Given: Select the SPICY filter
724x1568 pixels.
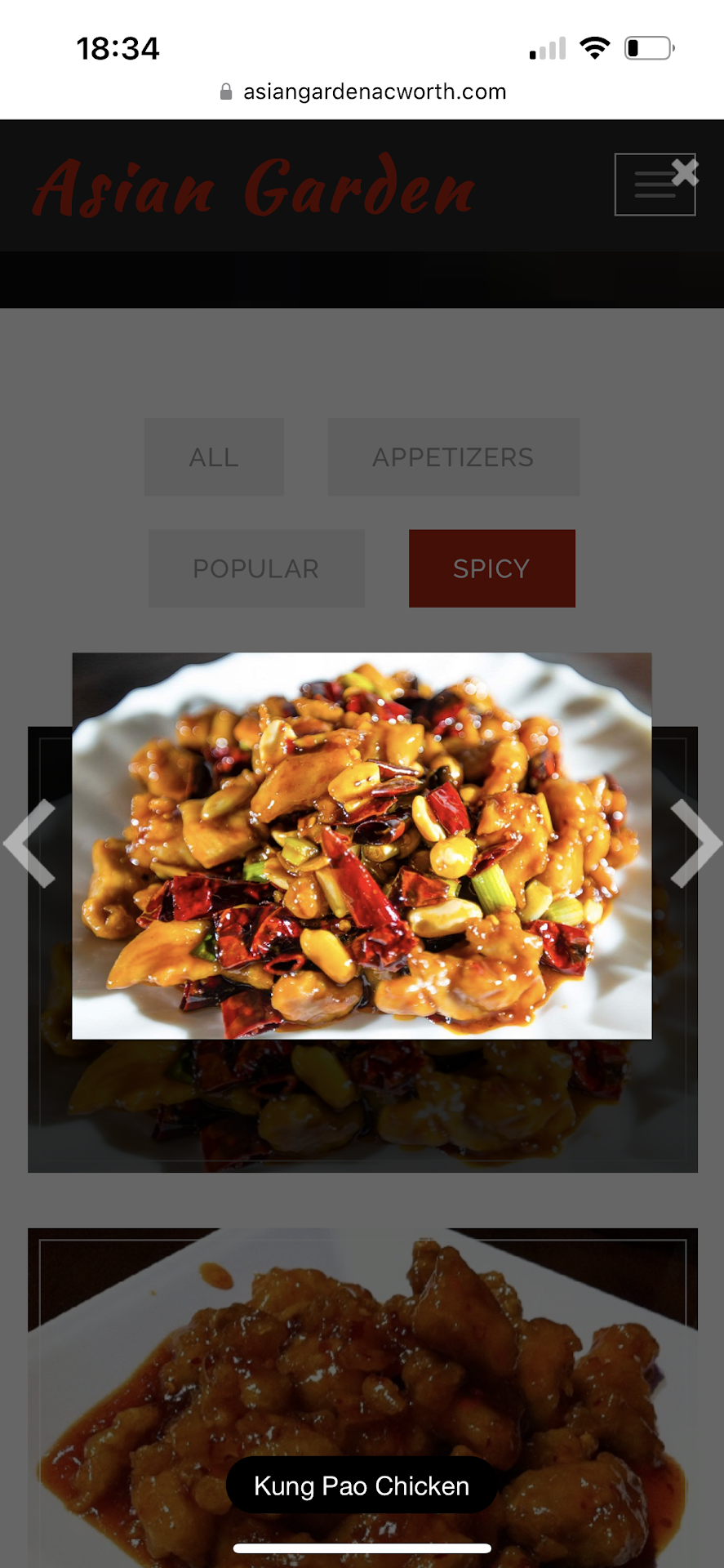Looking at the screenshot, I should pyautogui.click(x=491, y=568).
